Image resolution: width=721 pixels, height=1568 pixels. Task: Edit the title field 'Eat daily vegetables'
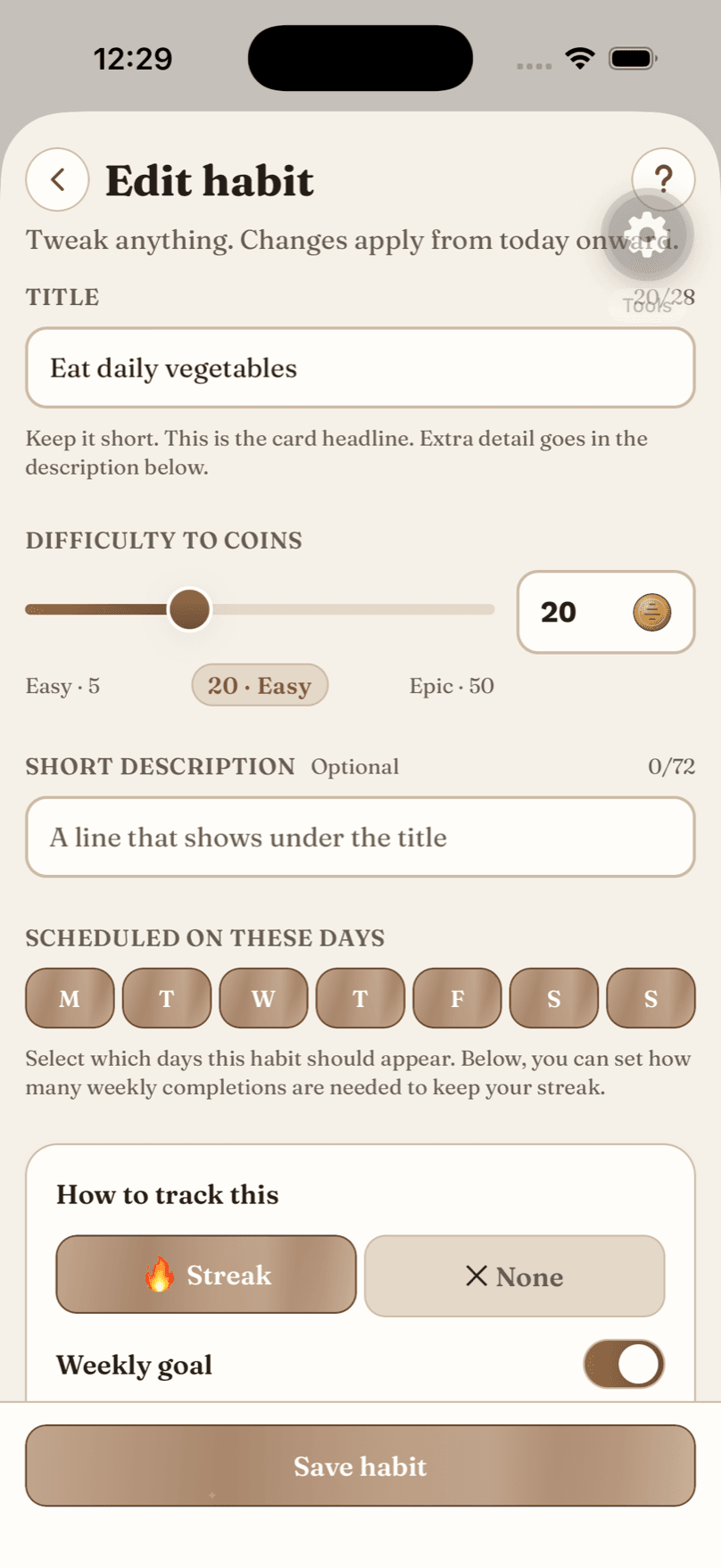[360, 367]
